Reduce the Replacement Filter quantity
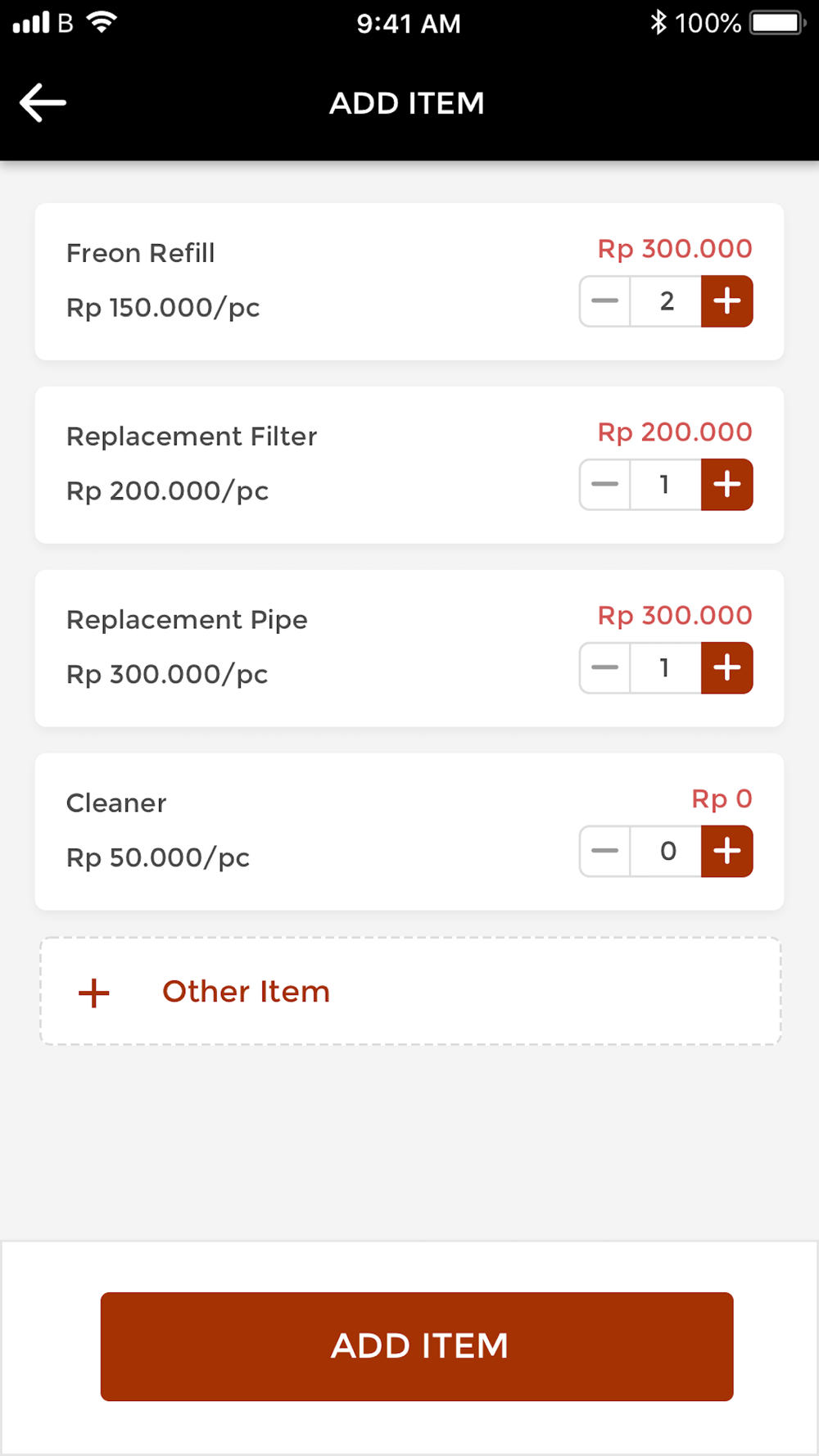Screen dimensions: 819x1456 [605, 485]
